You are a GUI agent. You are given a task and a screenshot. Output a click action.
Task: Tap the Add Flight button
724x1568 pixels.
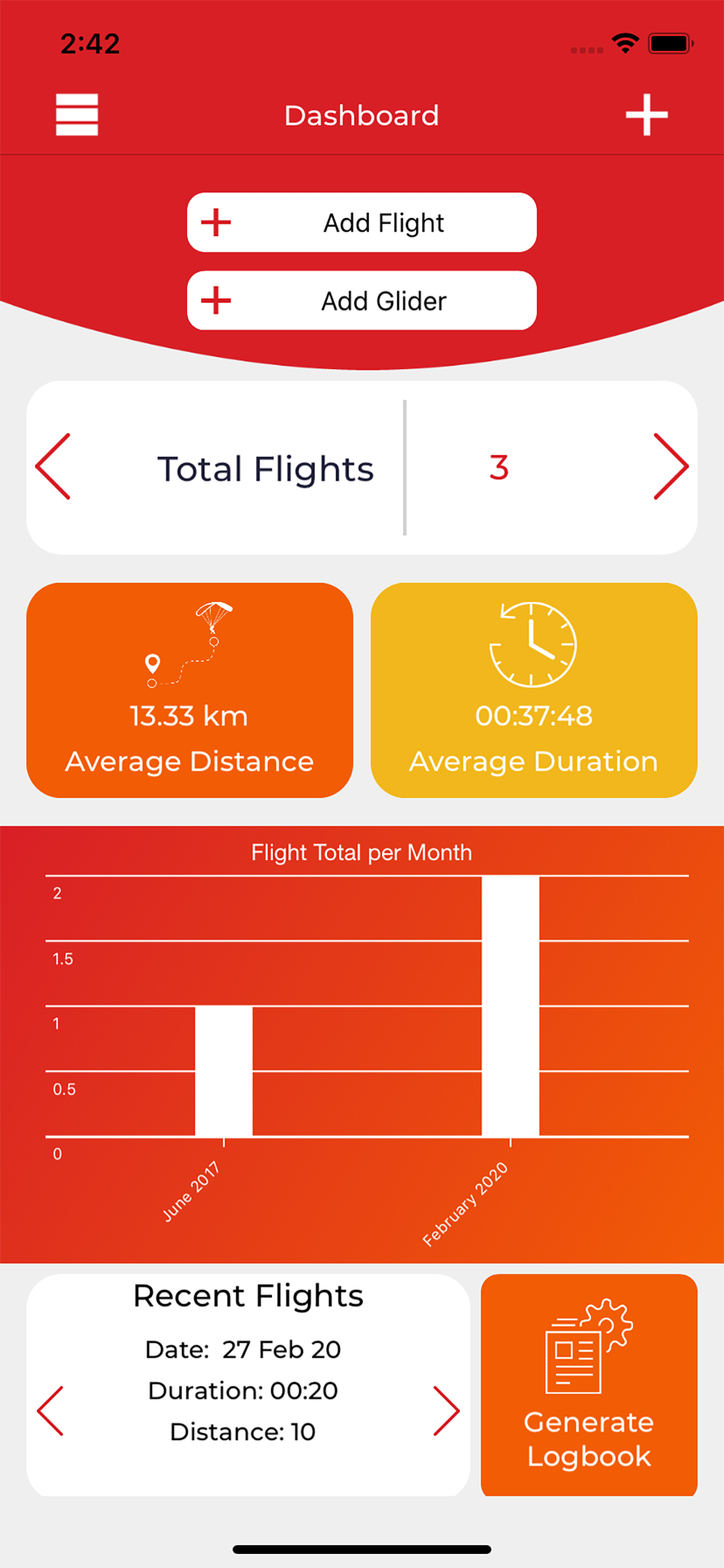point(362,223)
